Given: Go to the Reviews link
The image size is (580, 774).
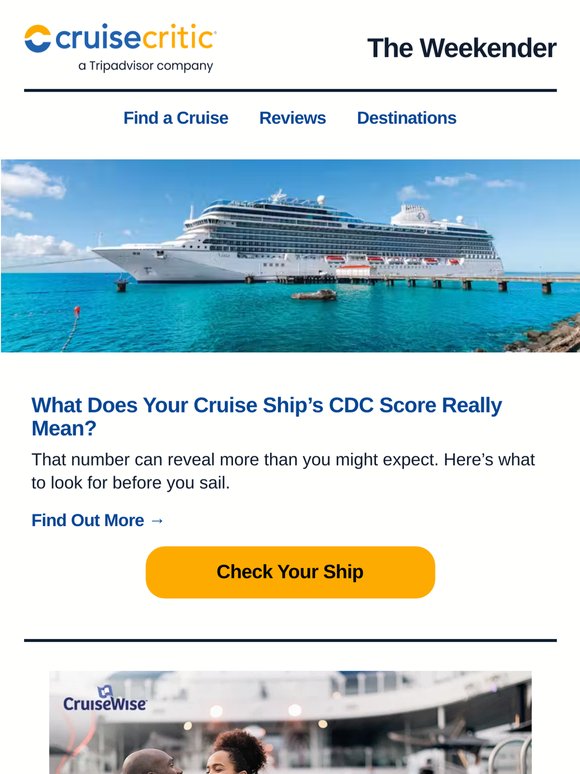Looking at the screenshot, I should coord(292,118).
